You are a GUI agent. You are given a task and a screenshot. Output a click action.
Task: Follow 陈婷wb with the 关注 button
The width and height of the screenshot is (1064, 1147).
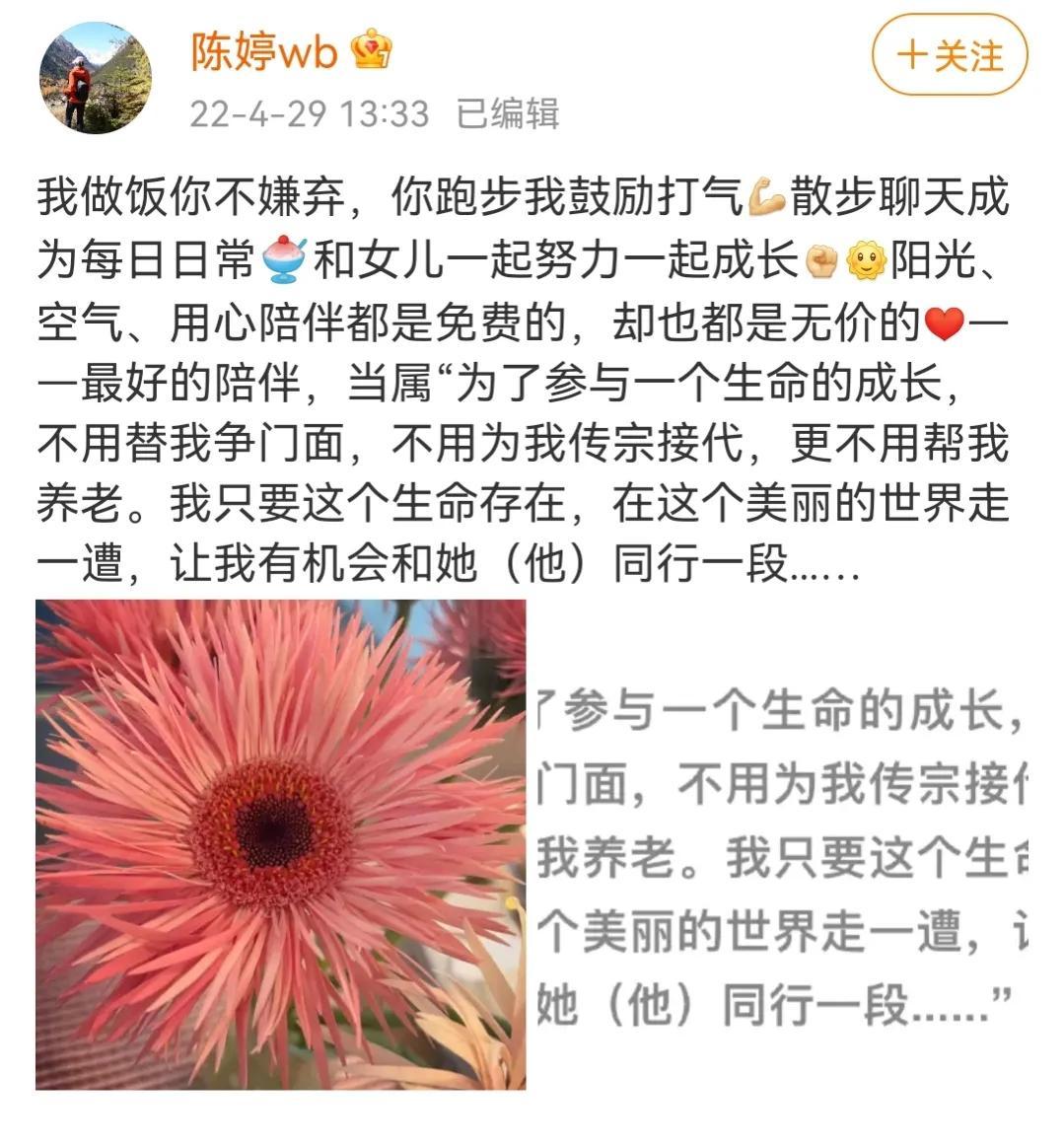tap(949, 56)
